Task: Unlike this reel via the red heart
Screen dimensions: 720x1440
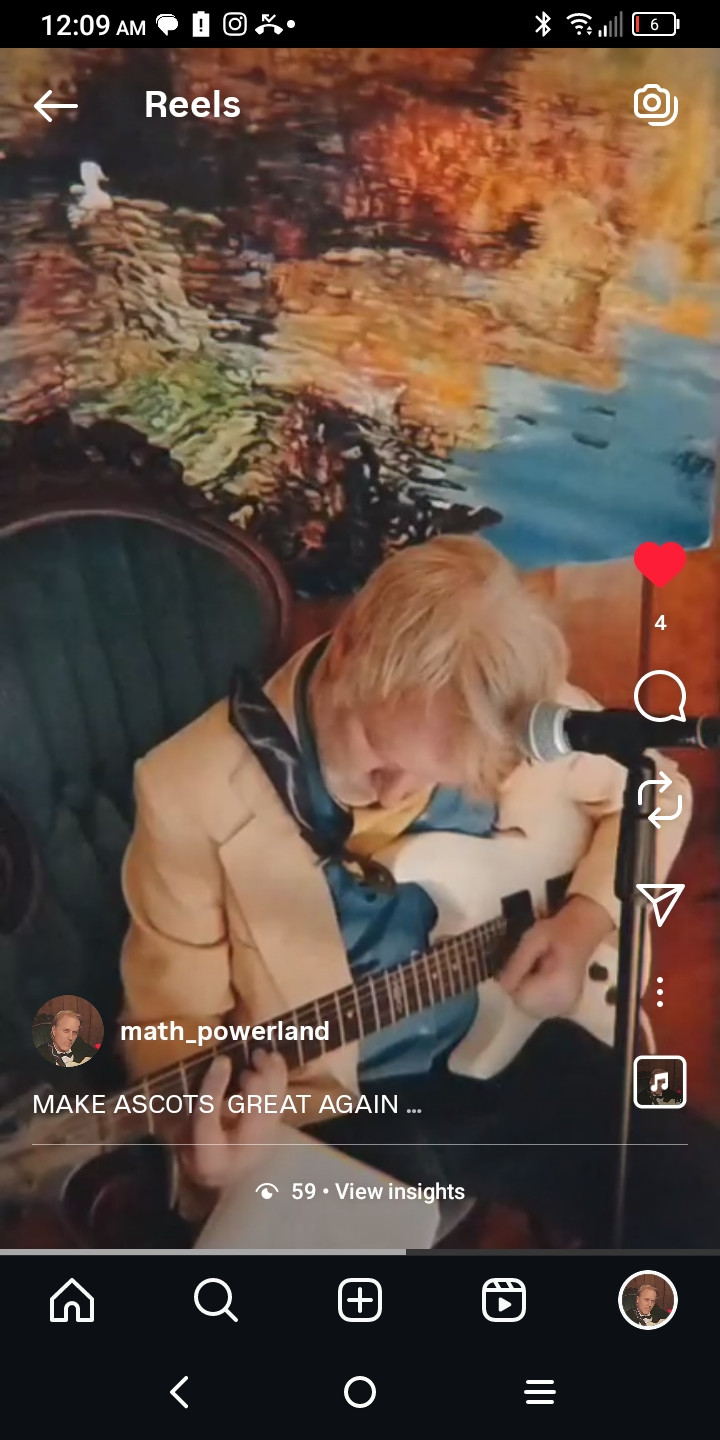Action: point(660,566)
